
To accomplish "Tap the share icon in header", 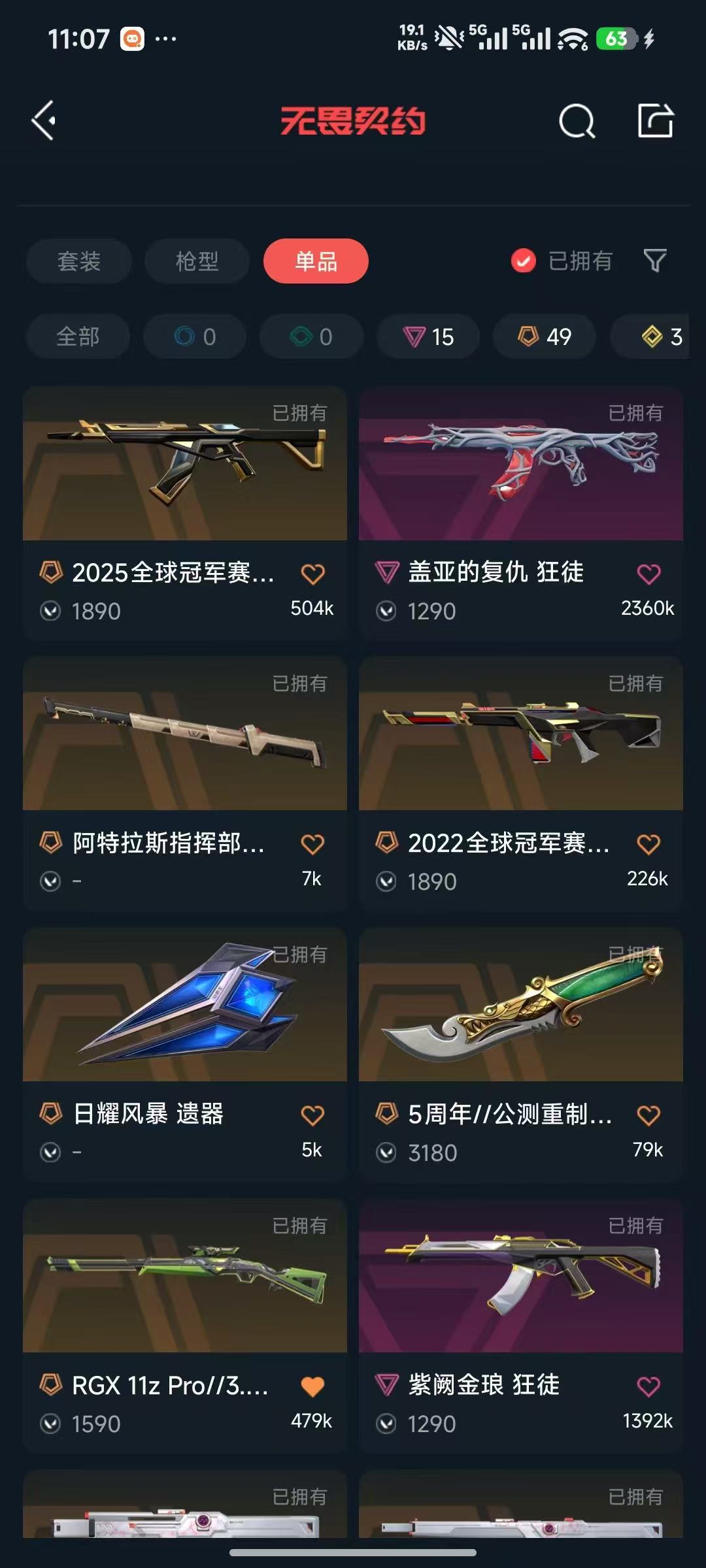I will (x=655, y=121).
